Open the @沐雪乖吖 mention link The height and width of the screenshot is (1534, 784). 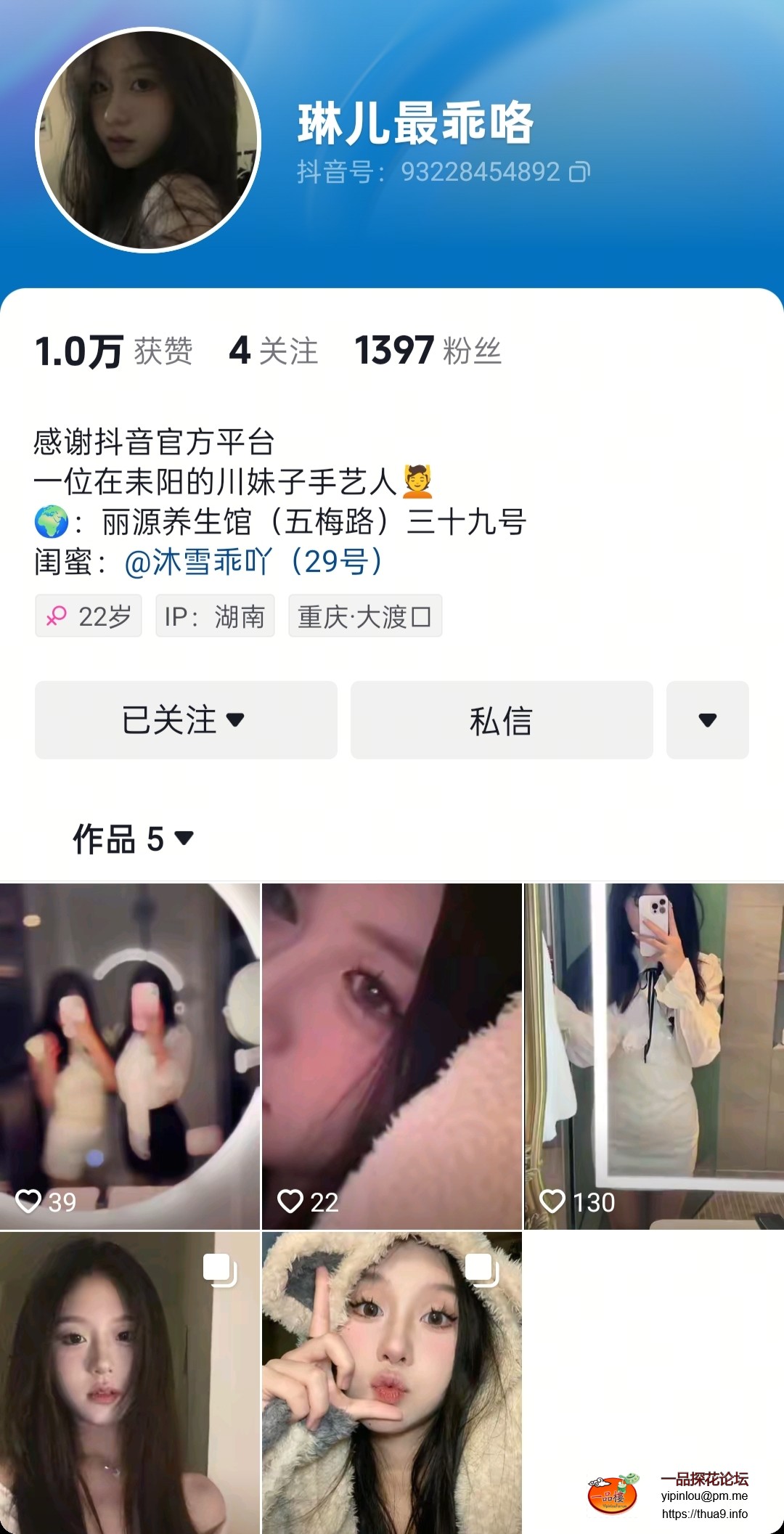253,562
